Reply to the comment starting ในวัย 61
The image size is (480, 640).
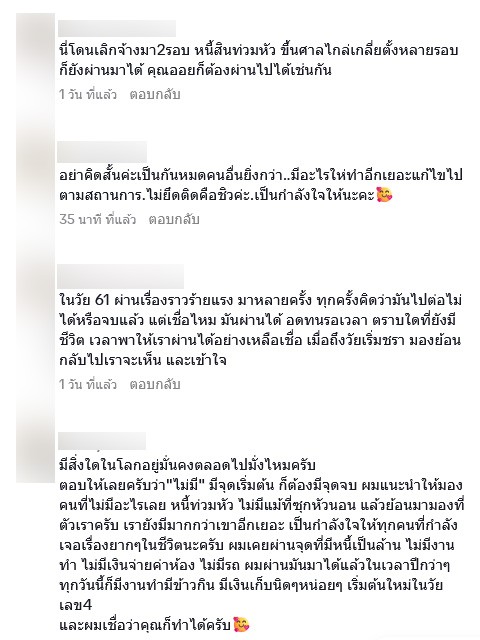[x=155, y=384]
